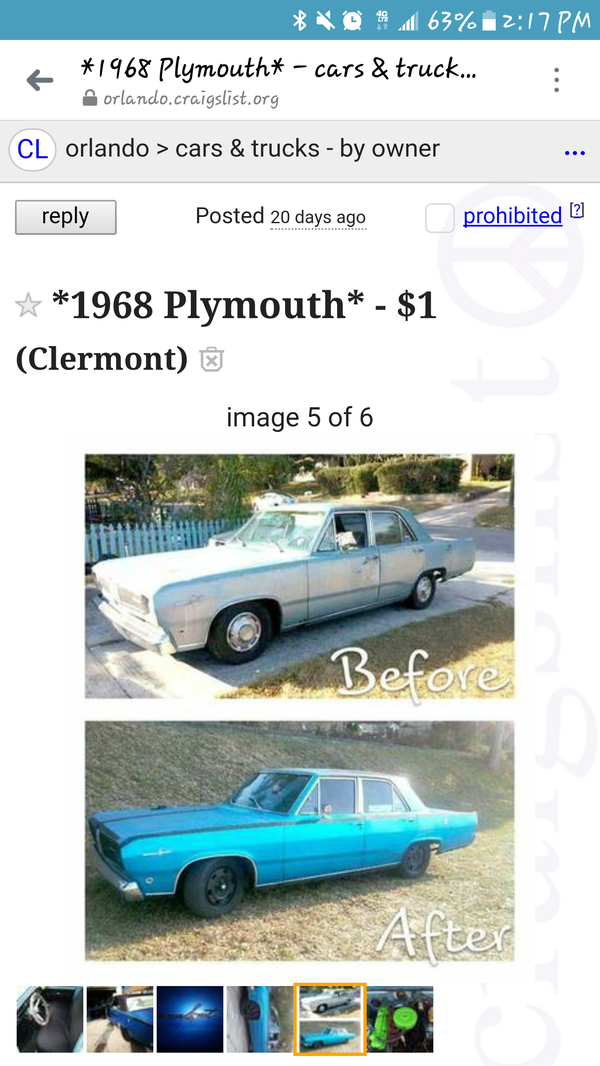Image resolution: width=600 pixels, height=1066 pixels.
Task: Hide this posting with the trash icon
Action: coord(211,360)
